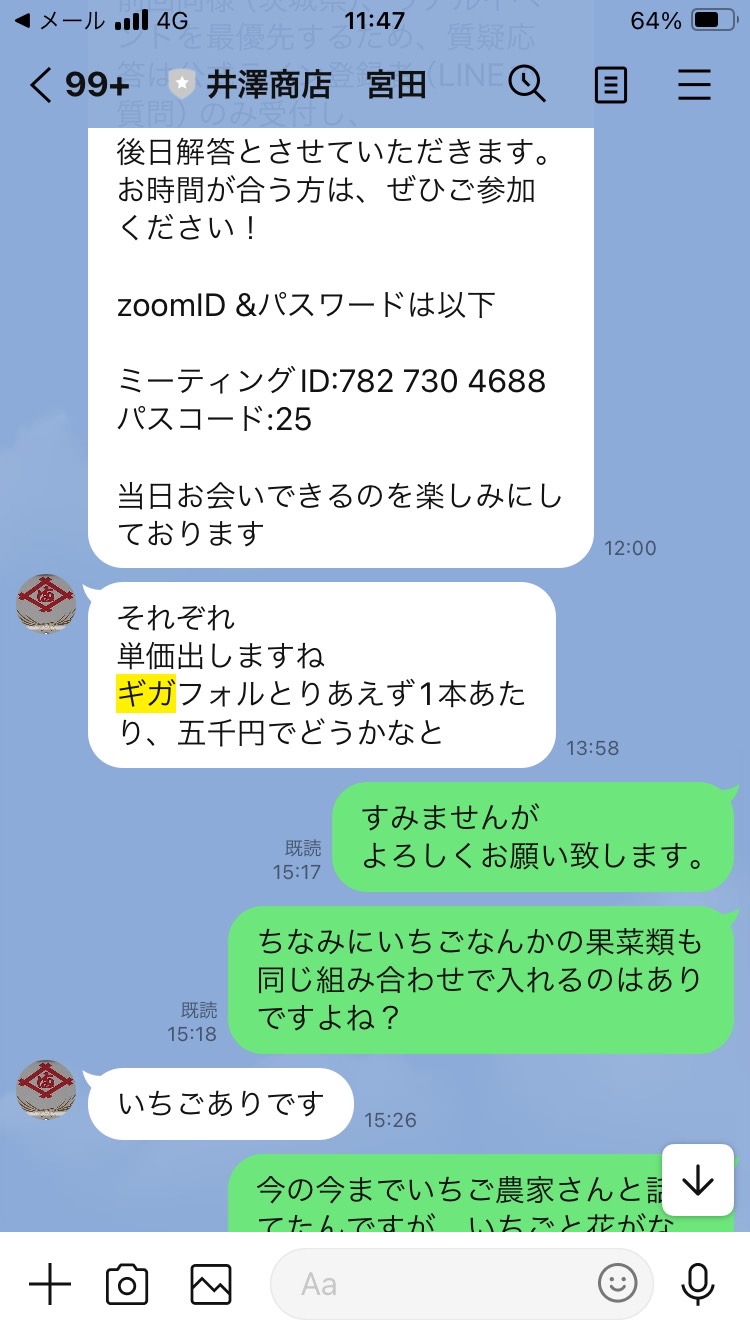Jump to the latest message with the down arrow

coord(697,1181)
